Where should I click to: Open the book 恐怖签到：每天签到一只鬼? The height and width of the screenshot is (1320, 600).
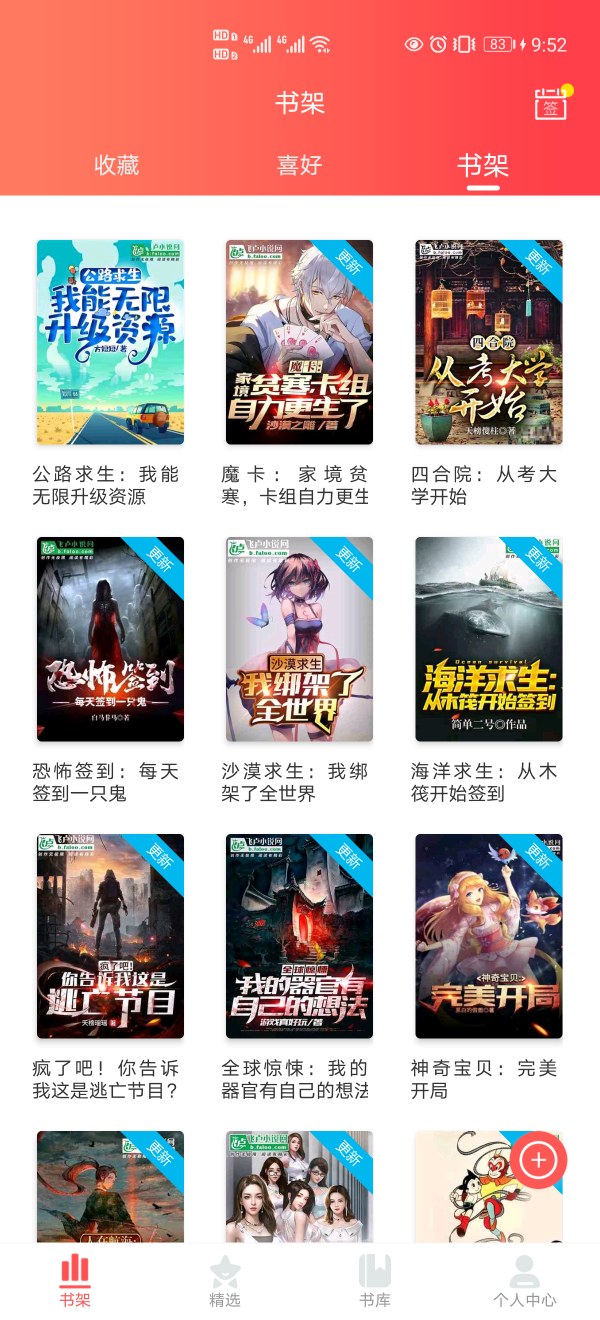click(110, 639)
